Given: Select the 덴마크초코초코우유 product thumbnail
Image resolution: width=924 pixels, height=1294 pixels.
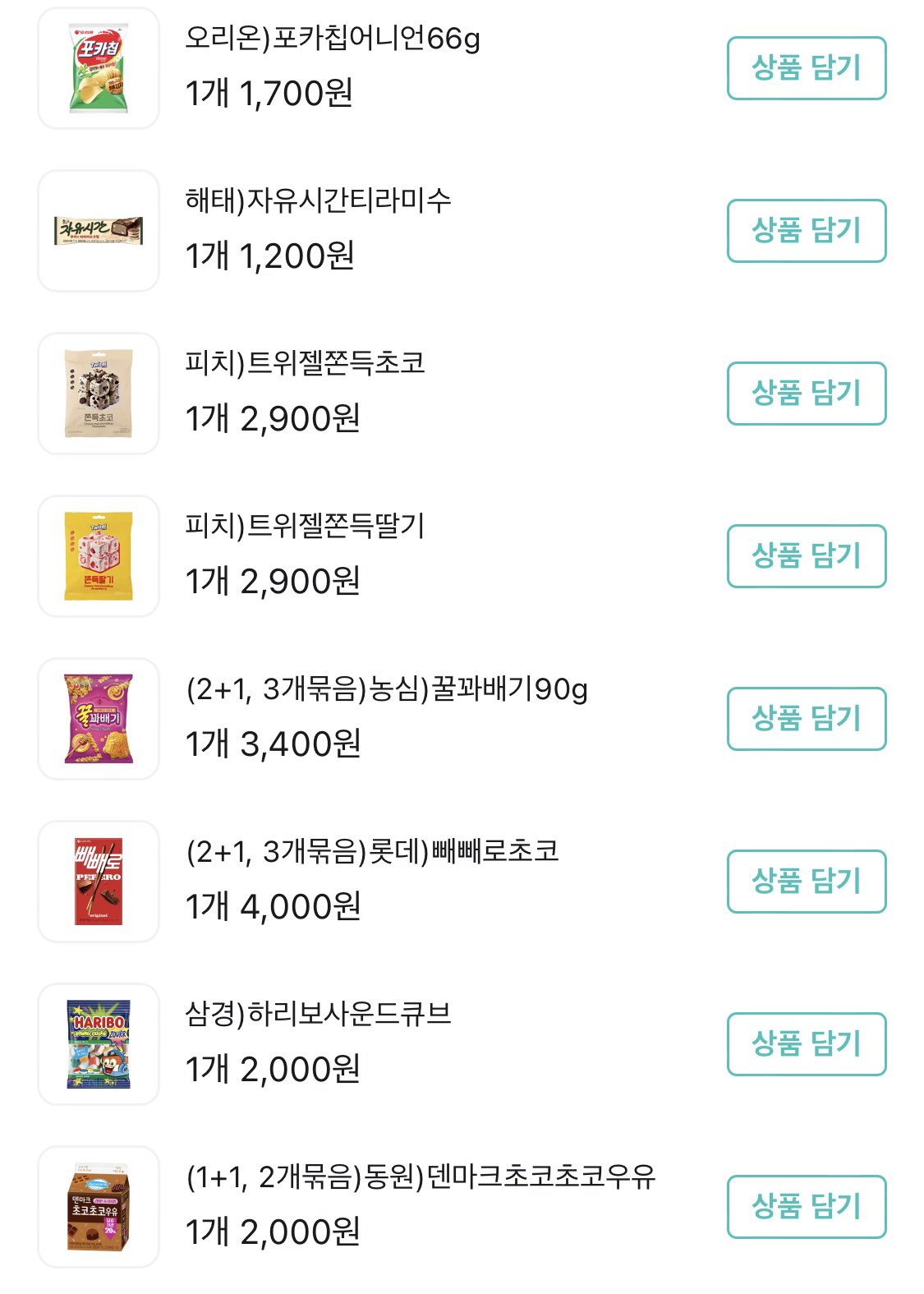Looking at the screenshot, I should [x=99, y=1207].
